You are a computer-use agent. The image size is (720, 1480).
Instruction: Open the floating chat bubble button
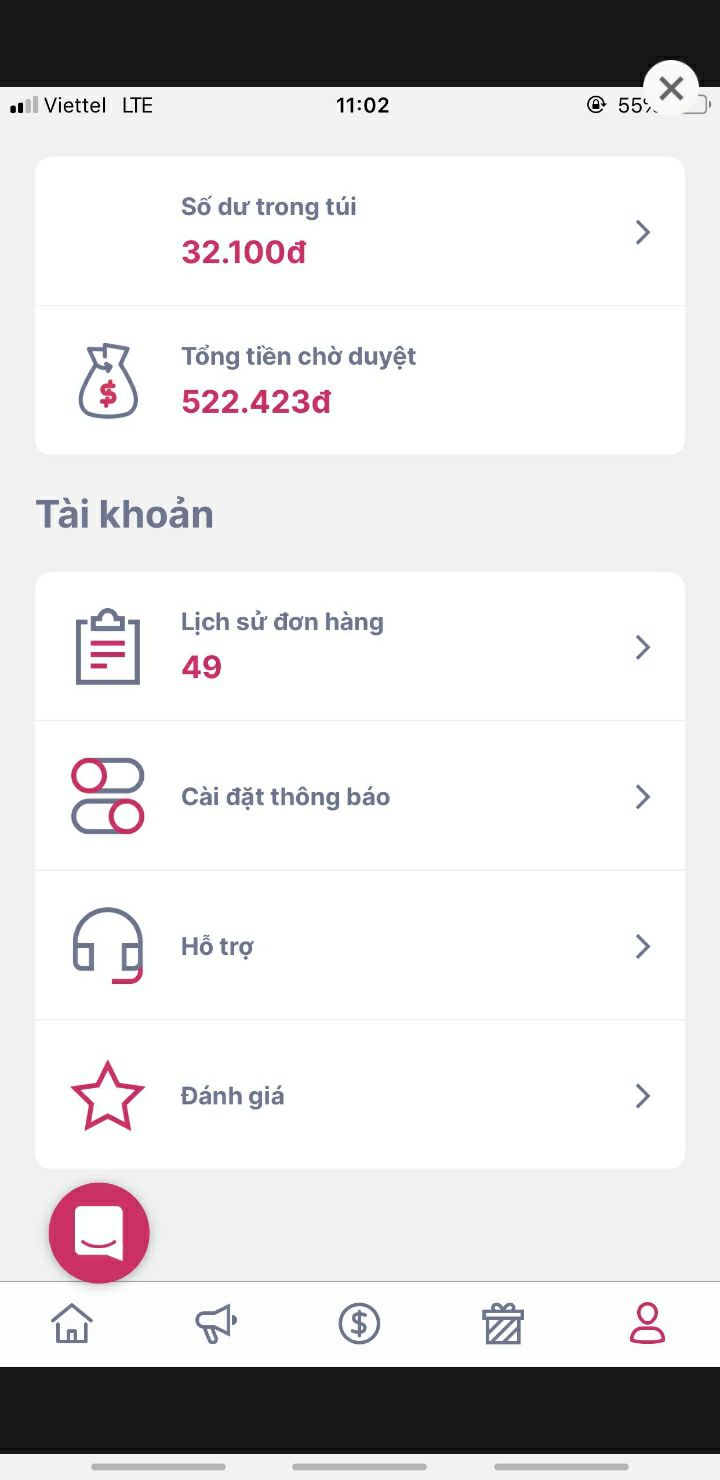(x=98, y=1232)
